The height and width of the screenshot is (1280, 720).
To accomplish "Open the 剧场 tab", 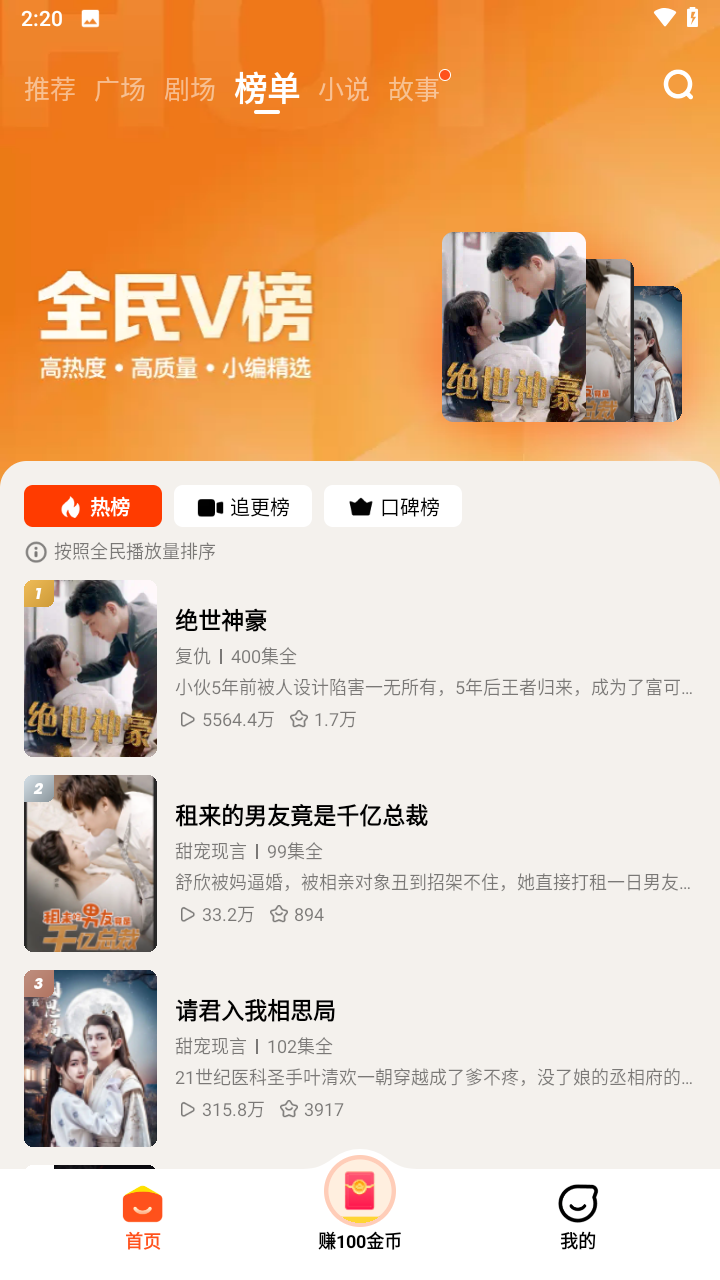I will [x=190, y=89].
